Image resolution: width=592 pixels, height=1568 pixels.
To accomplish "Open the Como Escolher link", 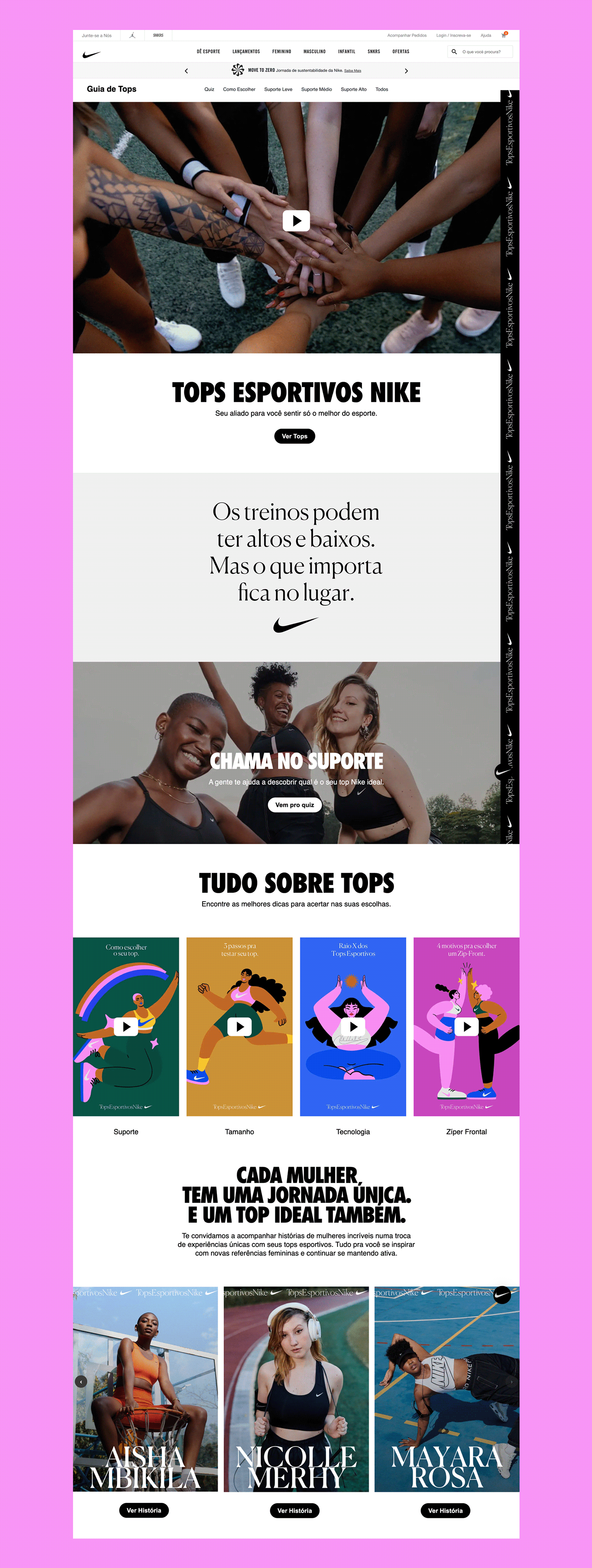I will click(239, 89).
